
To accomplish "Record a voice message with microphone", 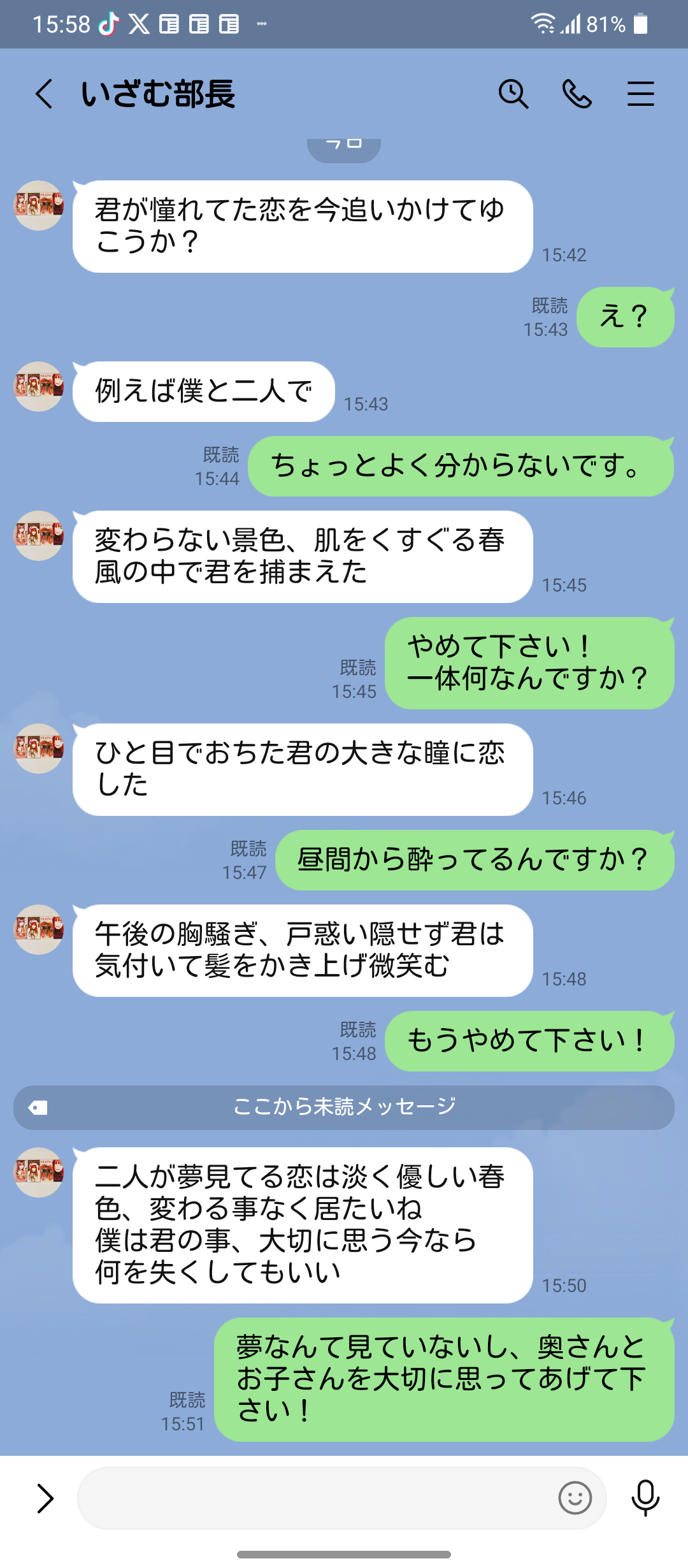I will click(645, 1498).
